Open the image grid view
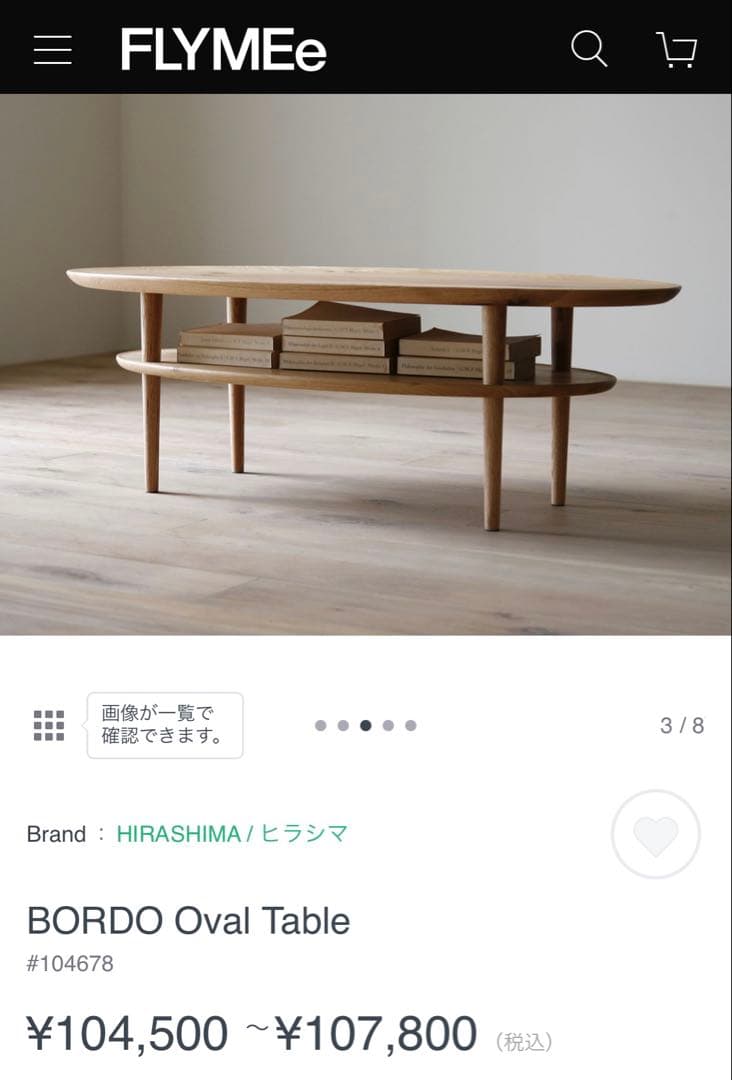 point(49,725)
